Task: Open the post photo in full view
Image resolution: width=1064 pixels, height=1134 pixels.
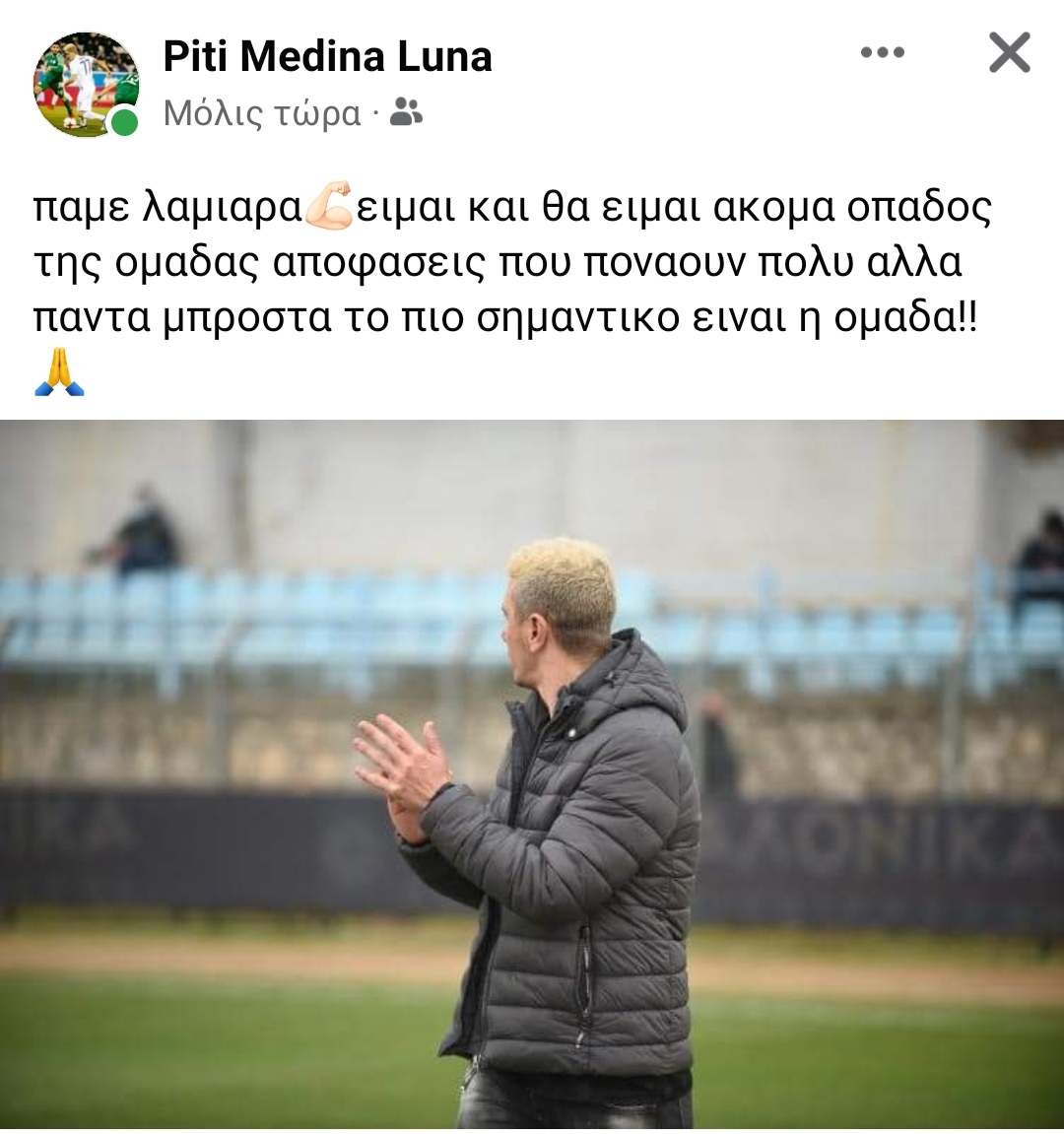Action: pyautogui.click(x=532, y=773)
